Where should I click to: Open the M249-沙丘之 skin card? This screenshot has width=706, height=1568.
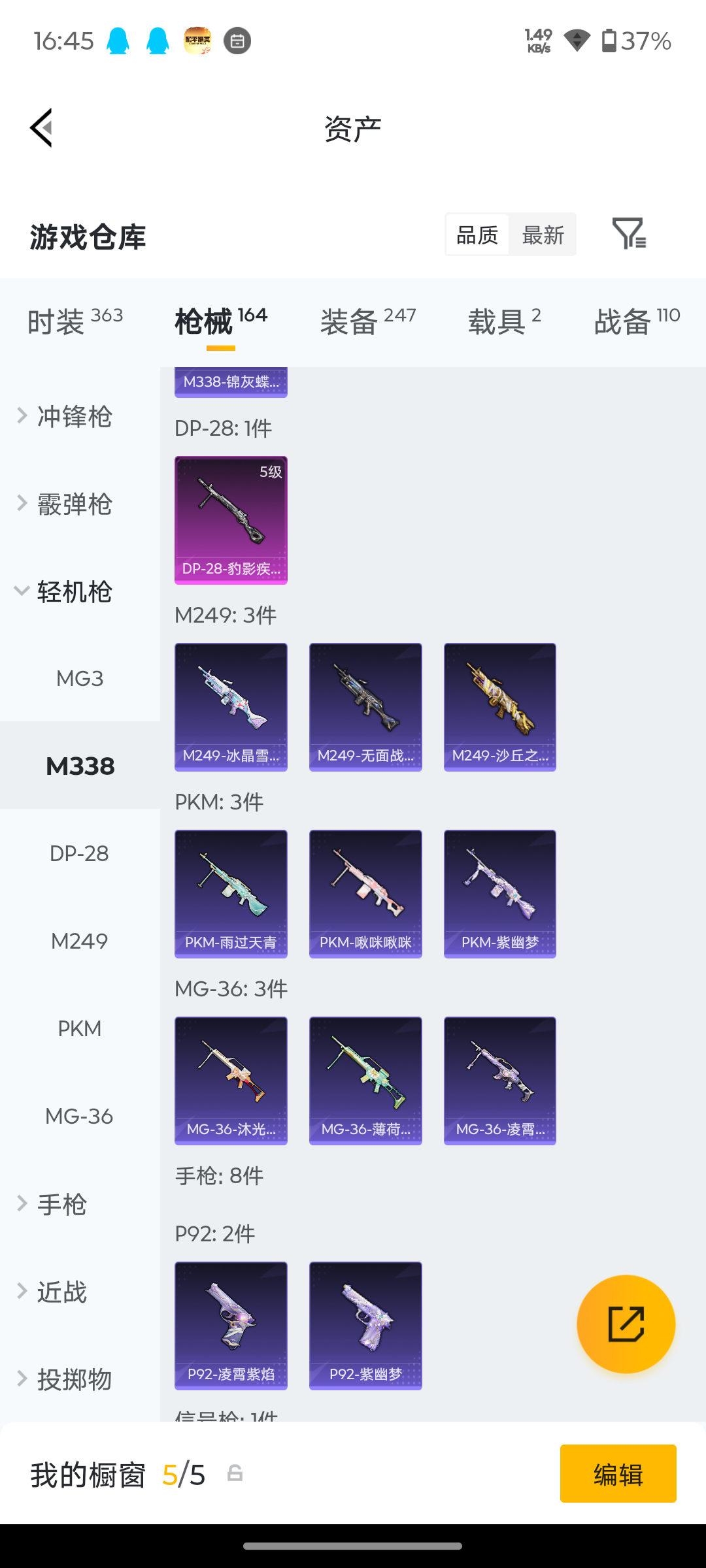tap(500, 707)
